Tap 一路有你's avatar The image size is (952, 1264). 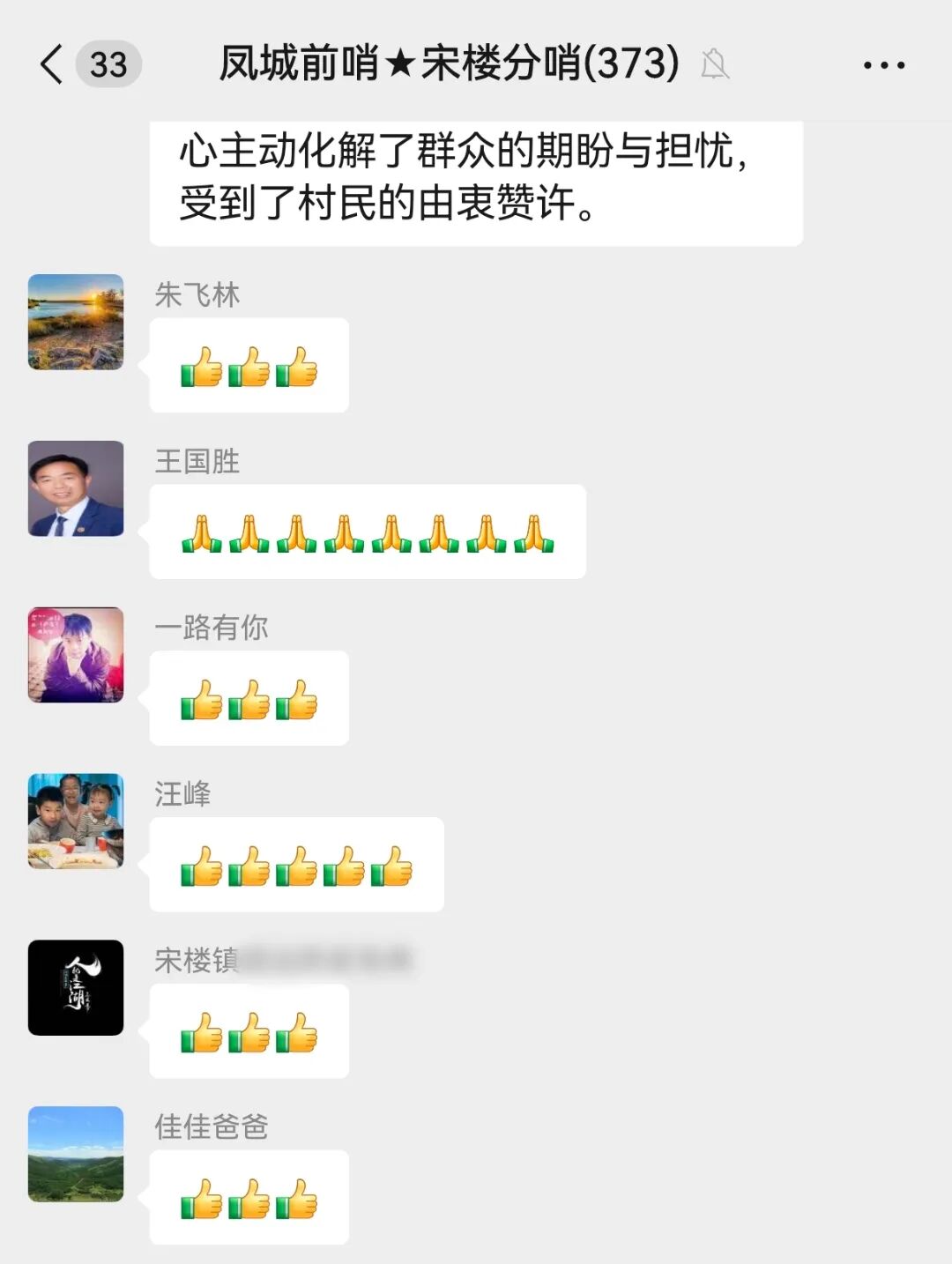(76, 655)
